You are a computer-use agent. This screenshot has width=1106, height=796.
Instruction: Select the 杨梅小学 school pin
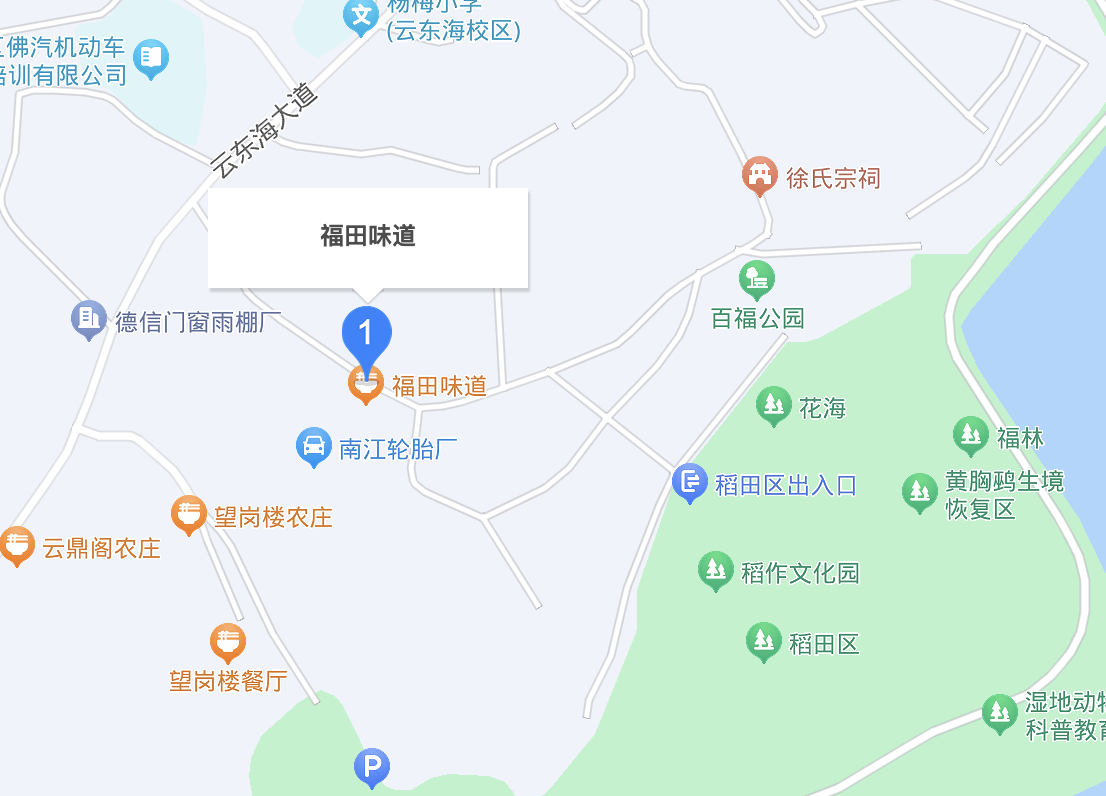pos(361,17)
